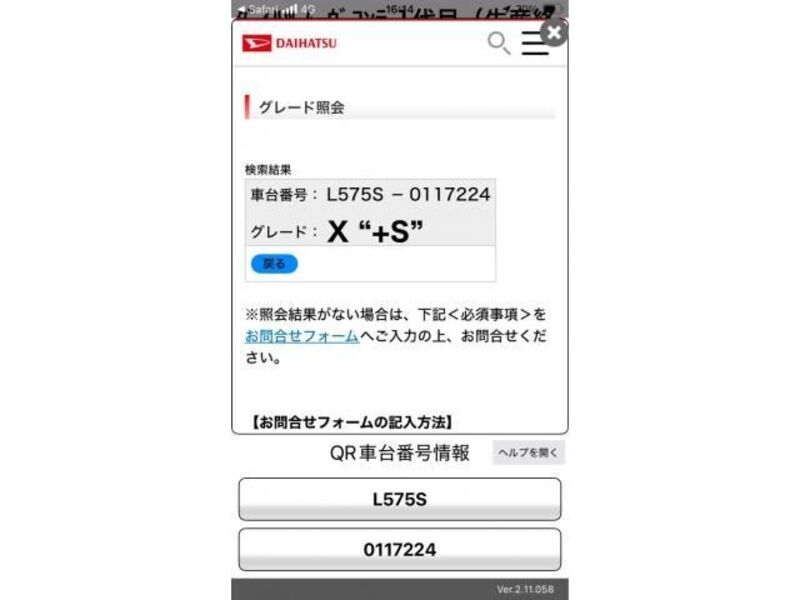This screenshot has width=800, height=600.
Task: Tap the blue 戻る back button
Action: [273, 264]
